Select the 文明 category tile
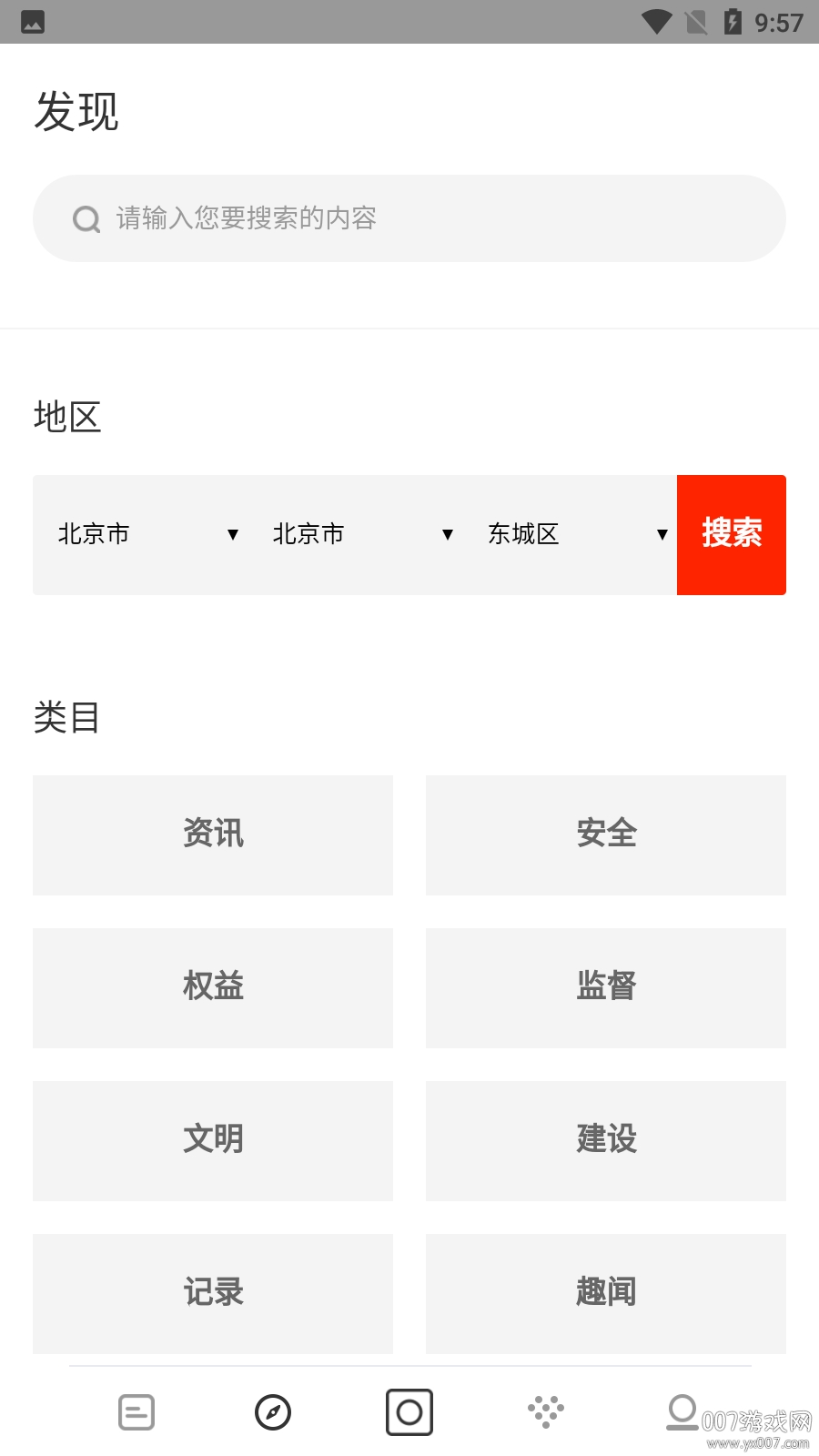819x1456 pixels. 212,1140
